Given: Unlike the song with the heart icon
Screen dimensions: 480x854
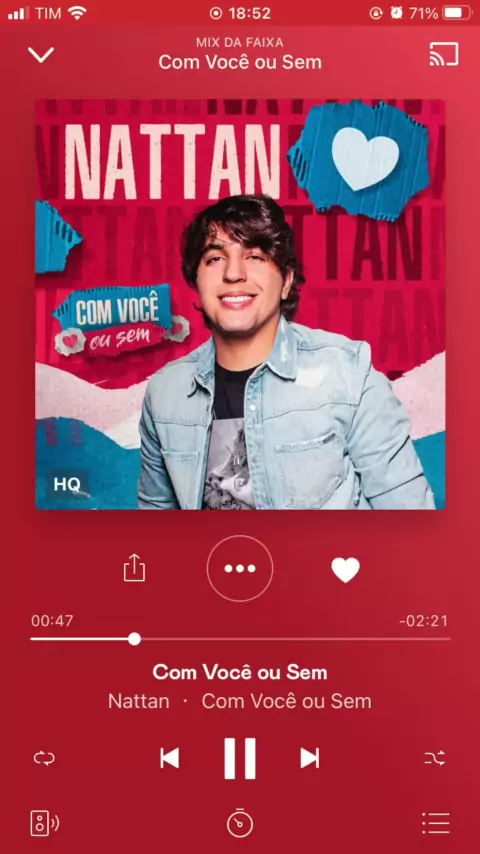Looking at the screenshot, I should 345,570.
